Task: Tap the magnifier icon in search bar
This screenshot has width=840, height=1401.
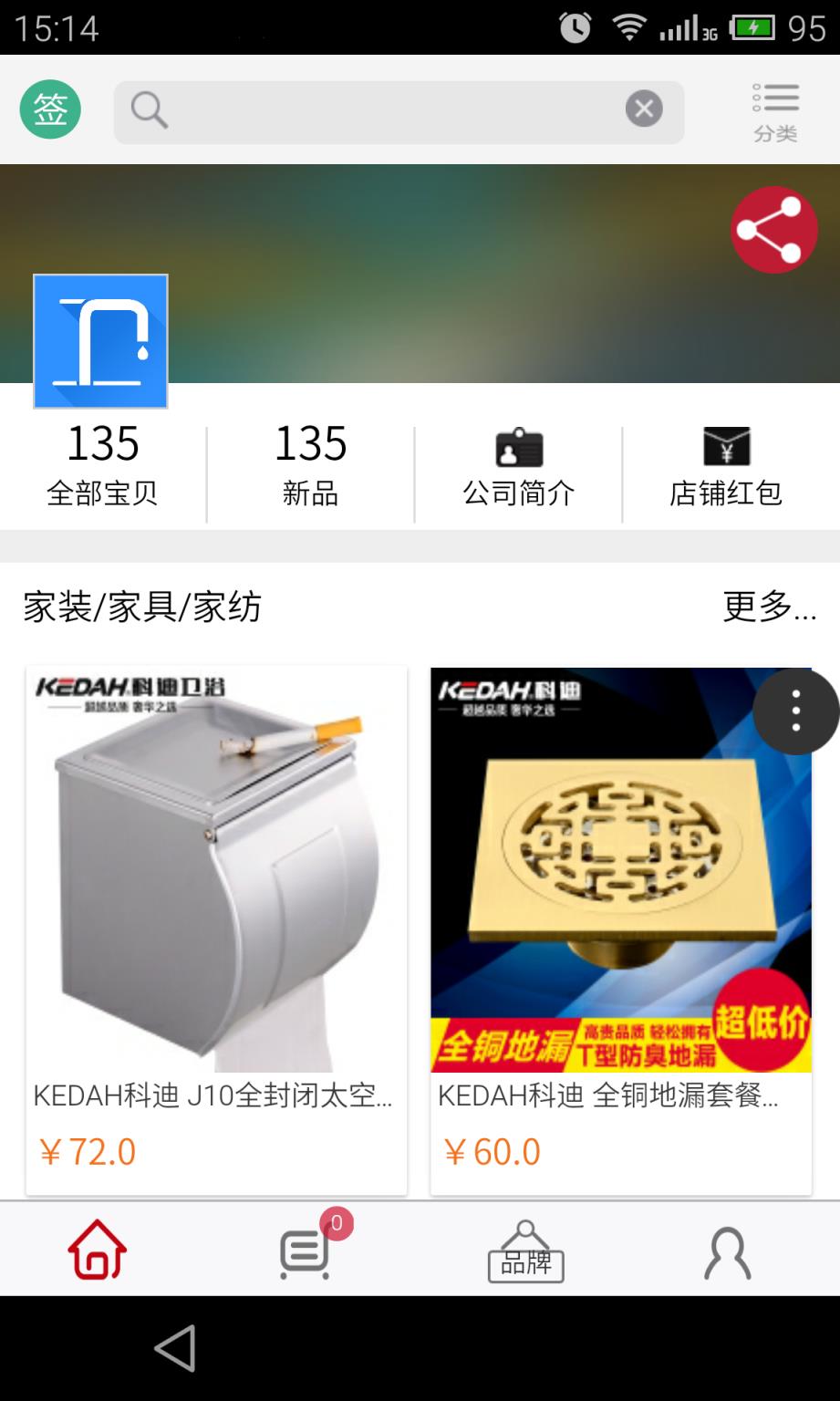Action: point(148,109)
